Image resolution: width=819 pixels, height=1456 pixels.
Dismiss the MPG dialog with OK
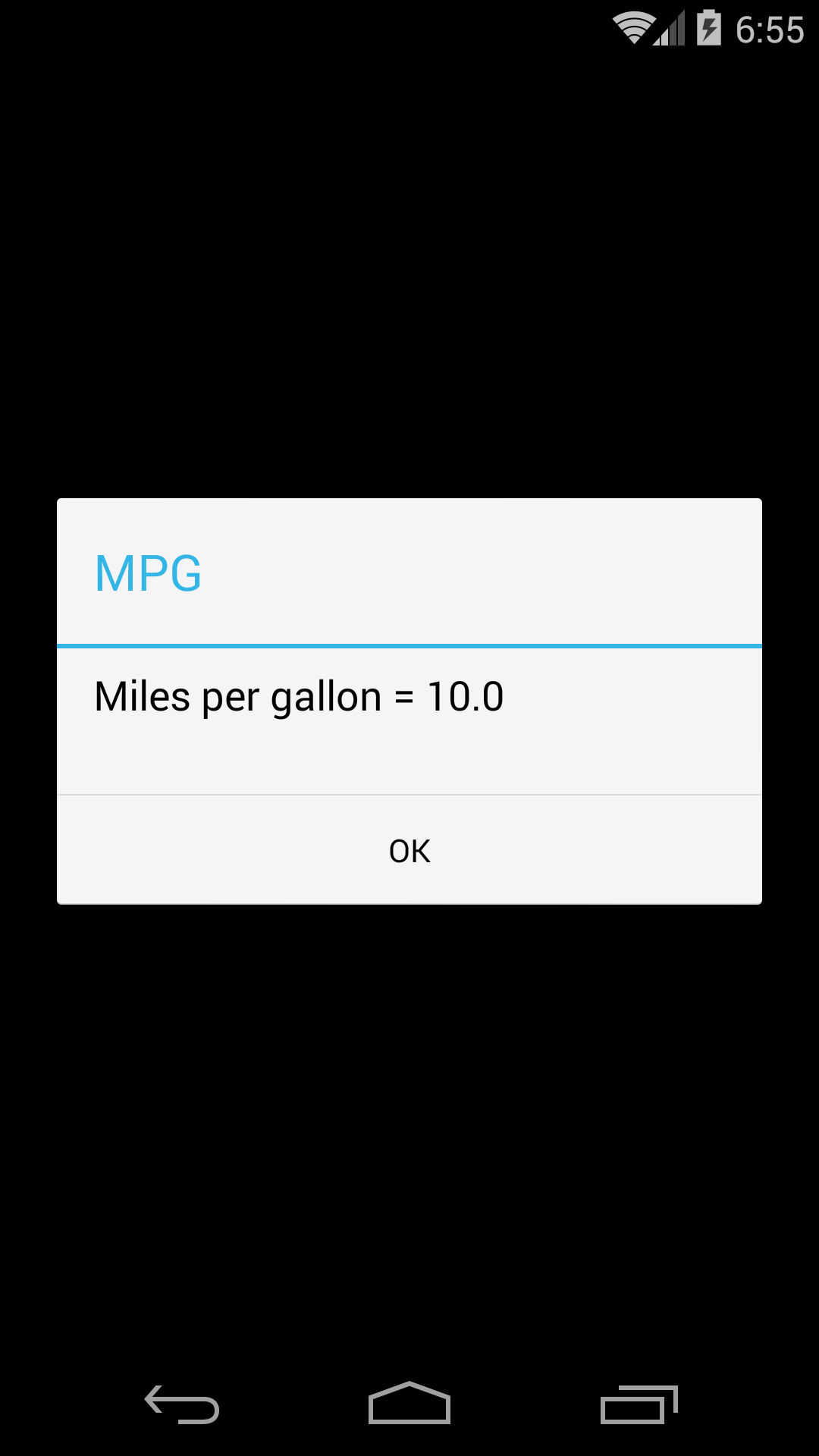(x=409, y=850)
